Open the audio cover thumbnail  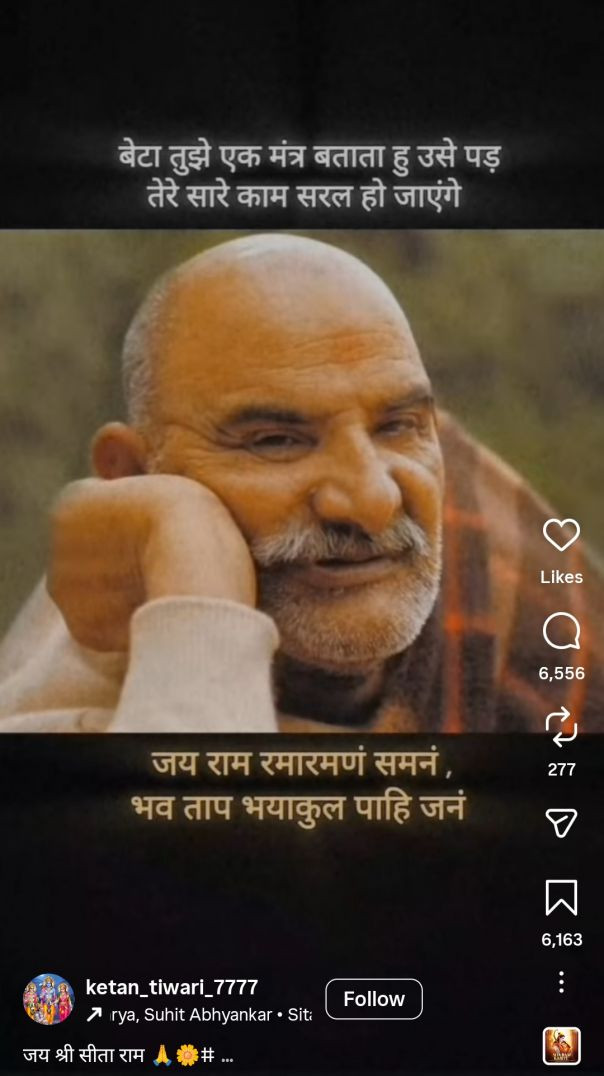pos(561,1046)
